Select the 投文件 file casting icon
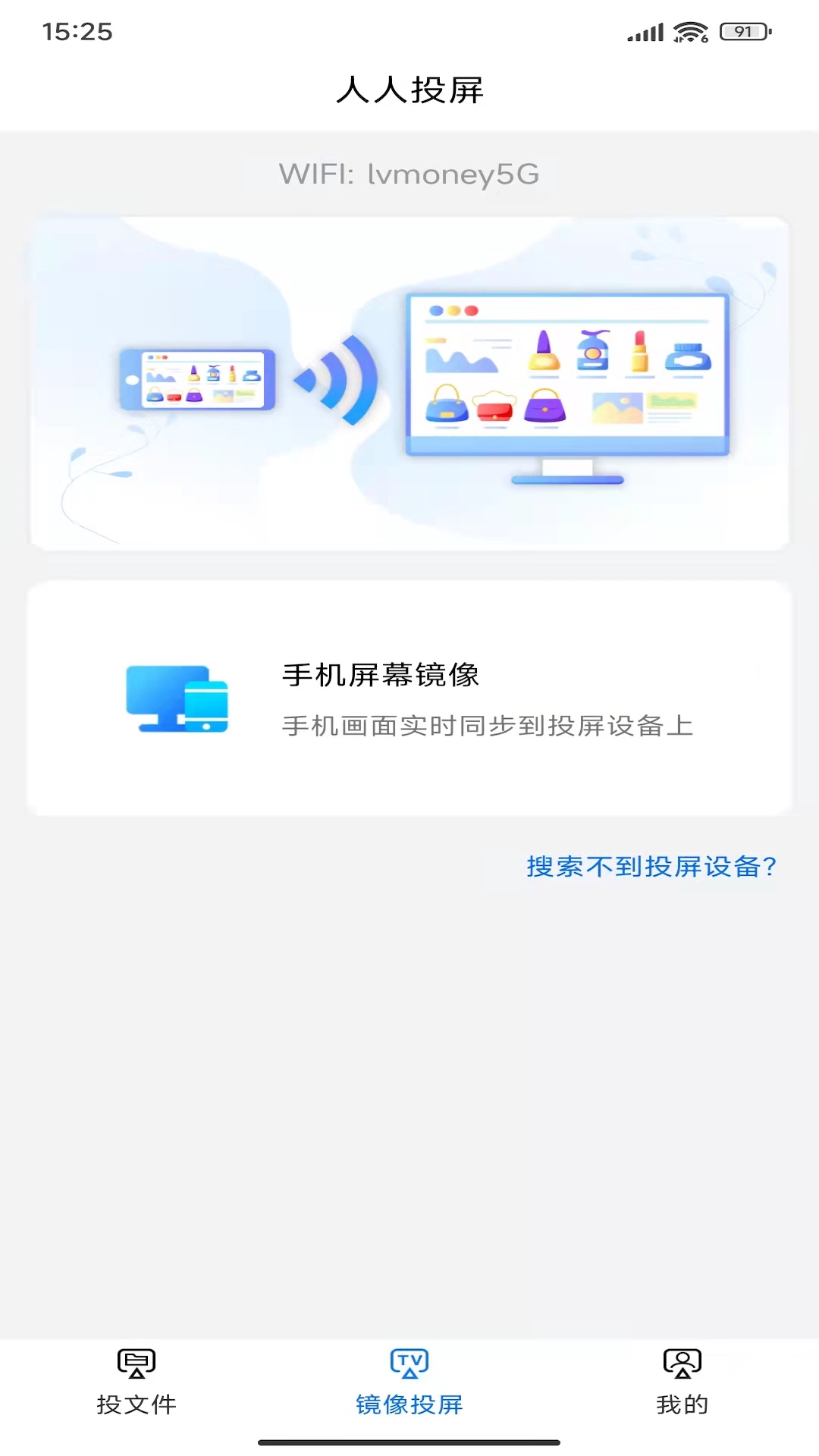Viewport: 819px width, 1456px height. [x=136, y=1363]
